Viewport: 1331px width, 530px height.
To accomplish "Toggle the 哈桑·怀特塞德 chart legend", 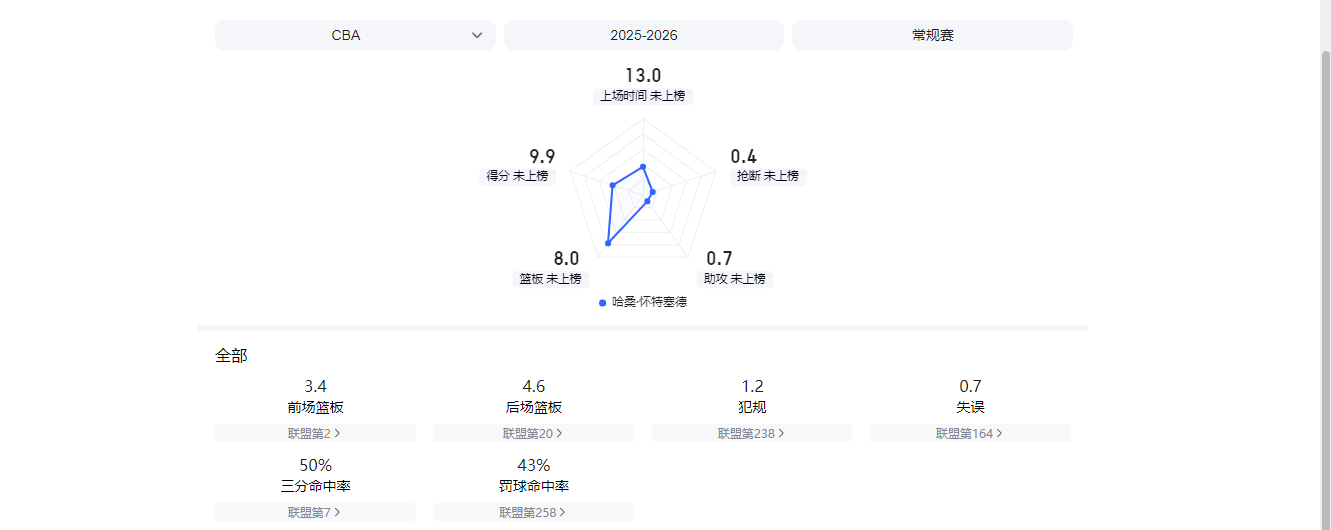I will [x=643, y=302].
